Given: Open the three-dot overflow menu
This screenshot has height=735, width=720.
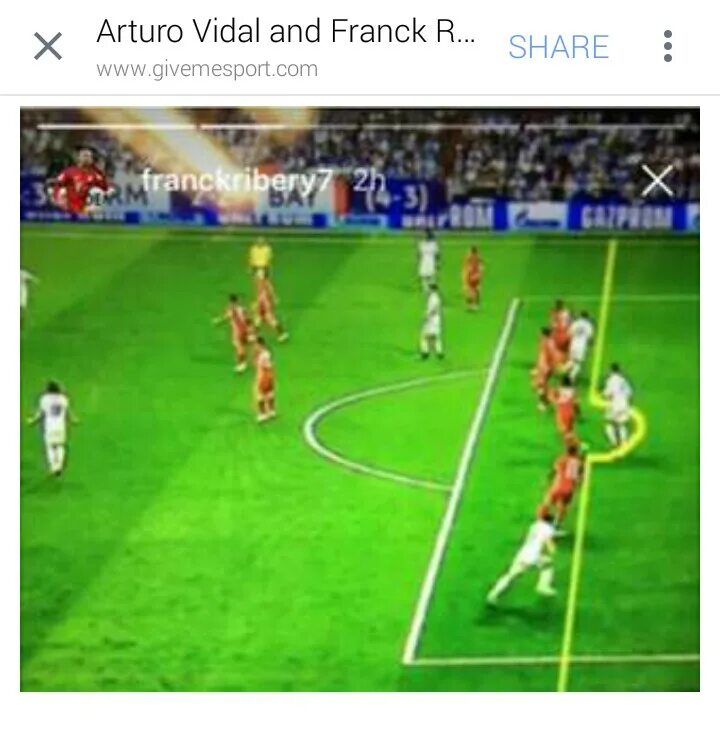Looking at the screenshot, I should (668, 46).
